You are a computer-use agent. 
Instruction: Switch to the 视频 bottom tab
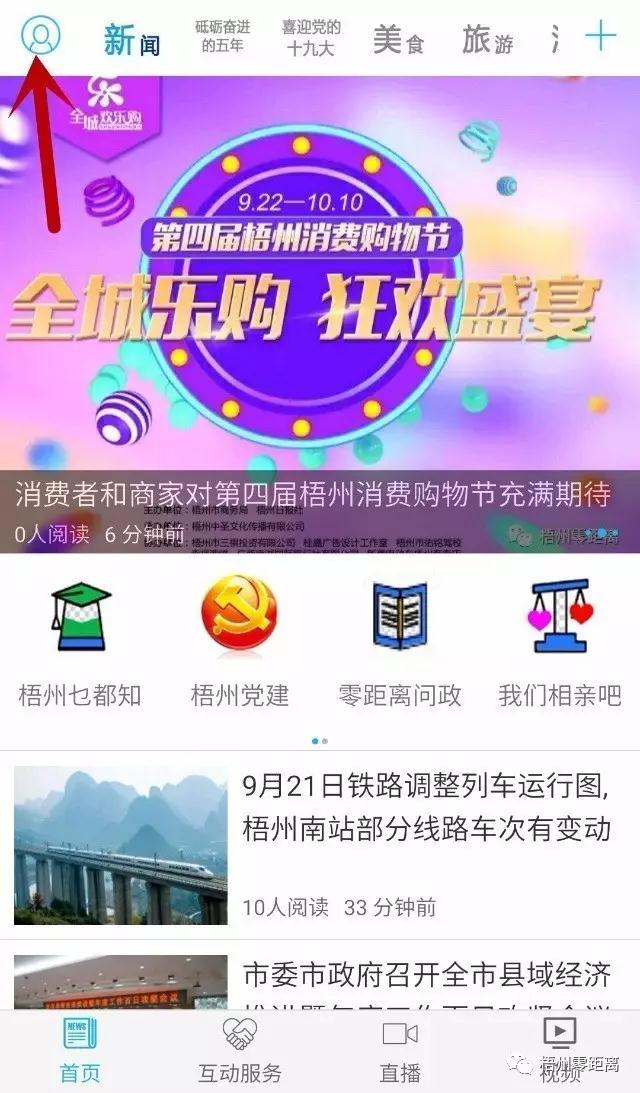(x=560, y=1051)
